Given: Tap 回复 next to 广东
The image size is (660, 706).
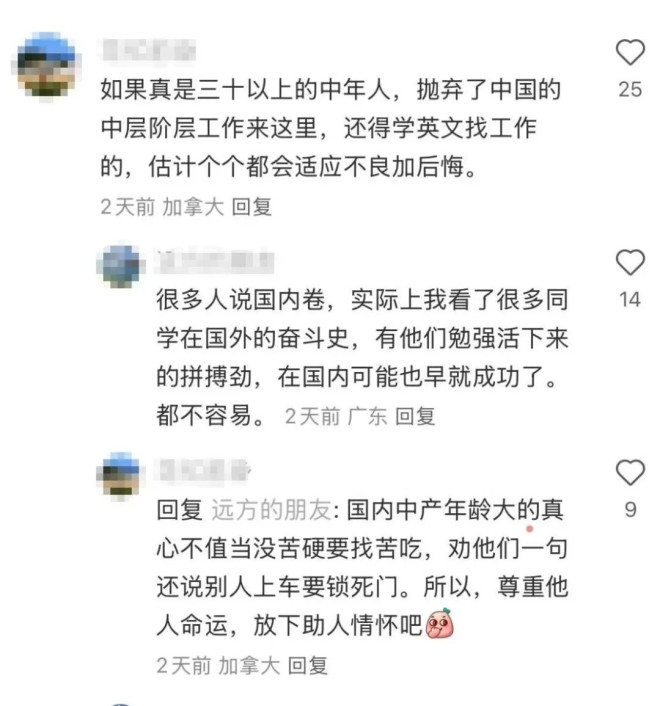Looking at the screenshot, I should pyautogui.click(x=415, y=416).
